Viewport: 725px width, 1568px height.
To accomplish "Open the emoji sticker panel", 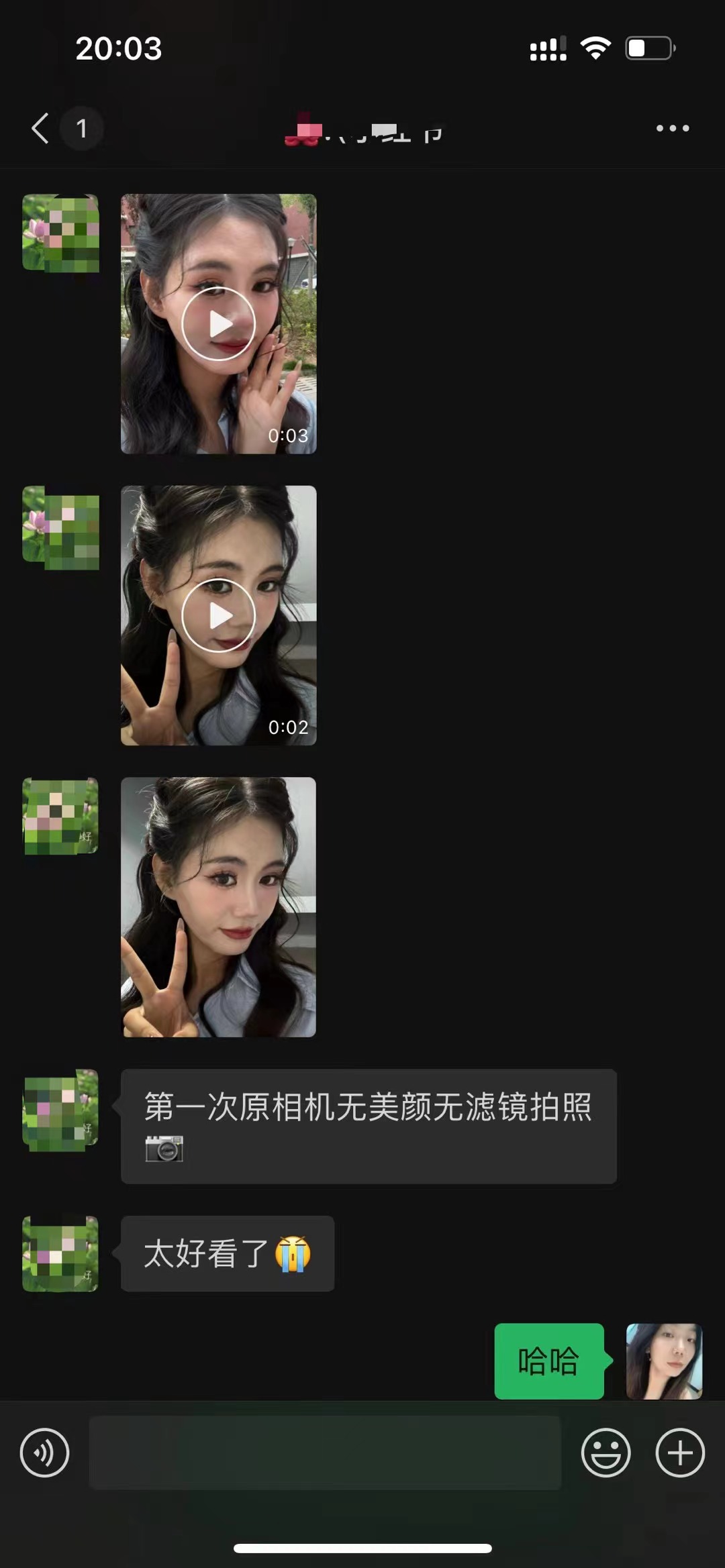I will point(606,1453).
